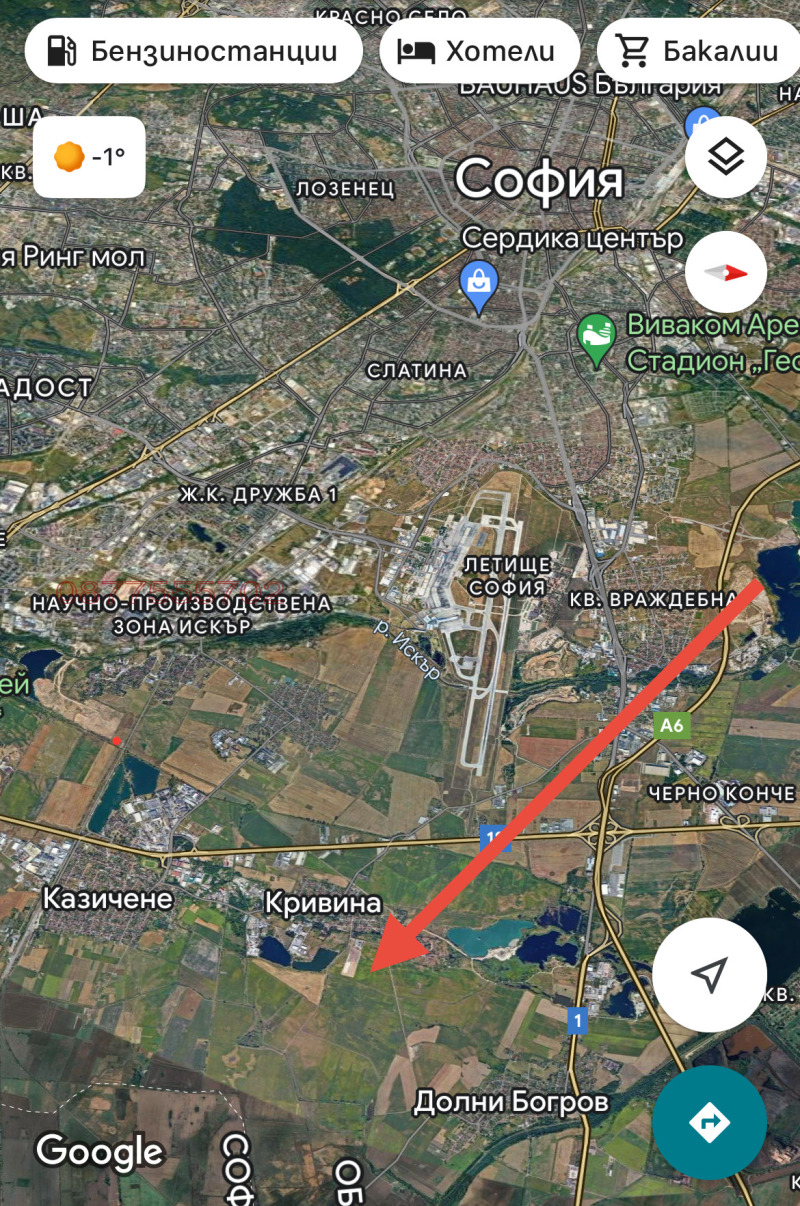The image size is (800, 1206).
Task: Open the map layers button
Action: (726, 158)
